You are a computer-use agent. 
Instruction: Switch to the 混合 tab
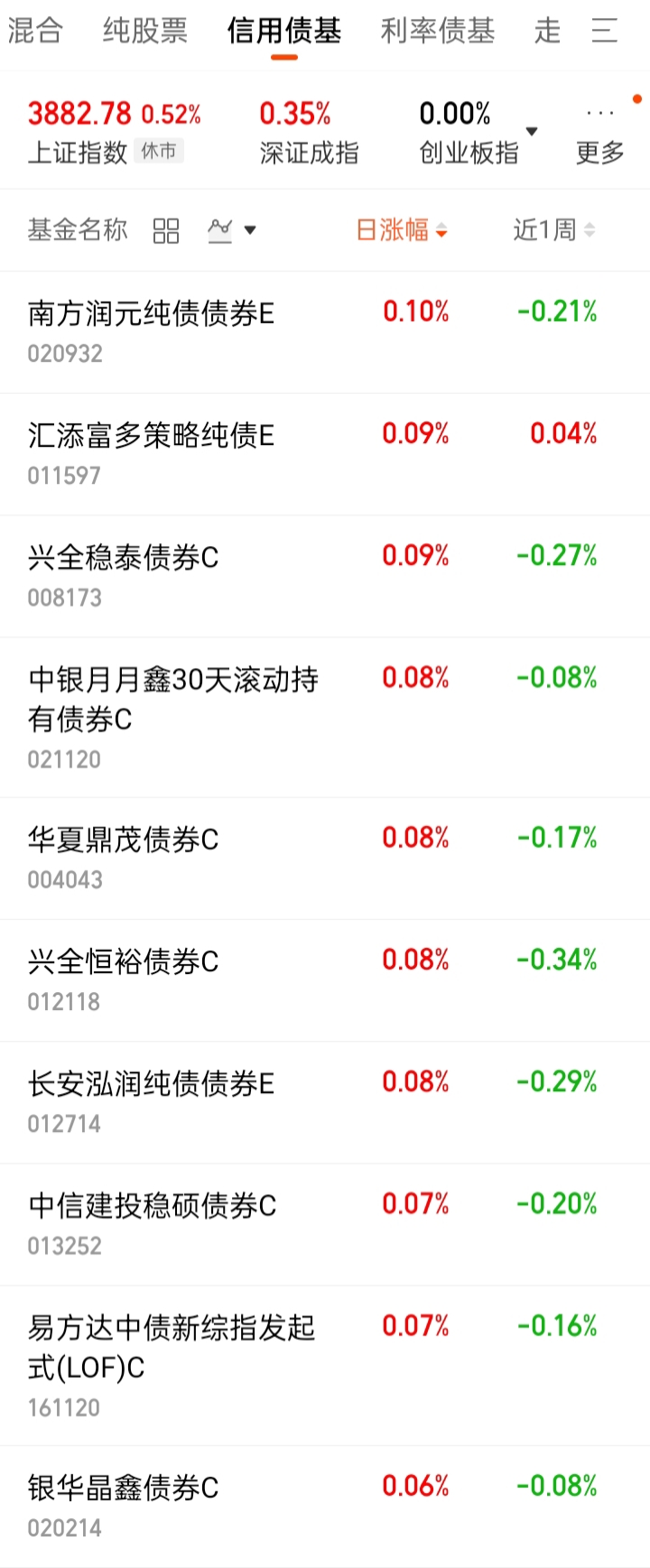(x=34, y=31)
